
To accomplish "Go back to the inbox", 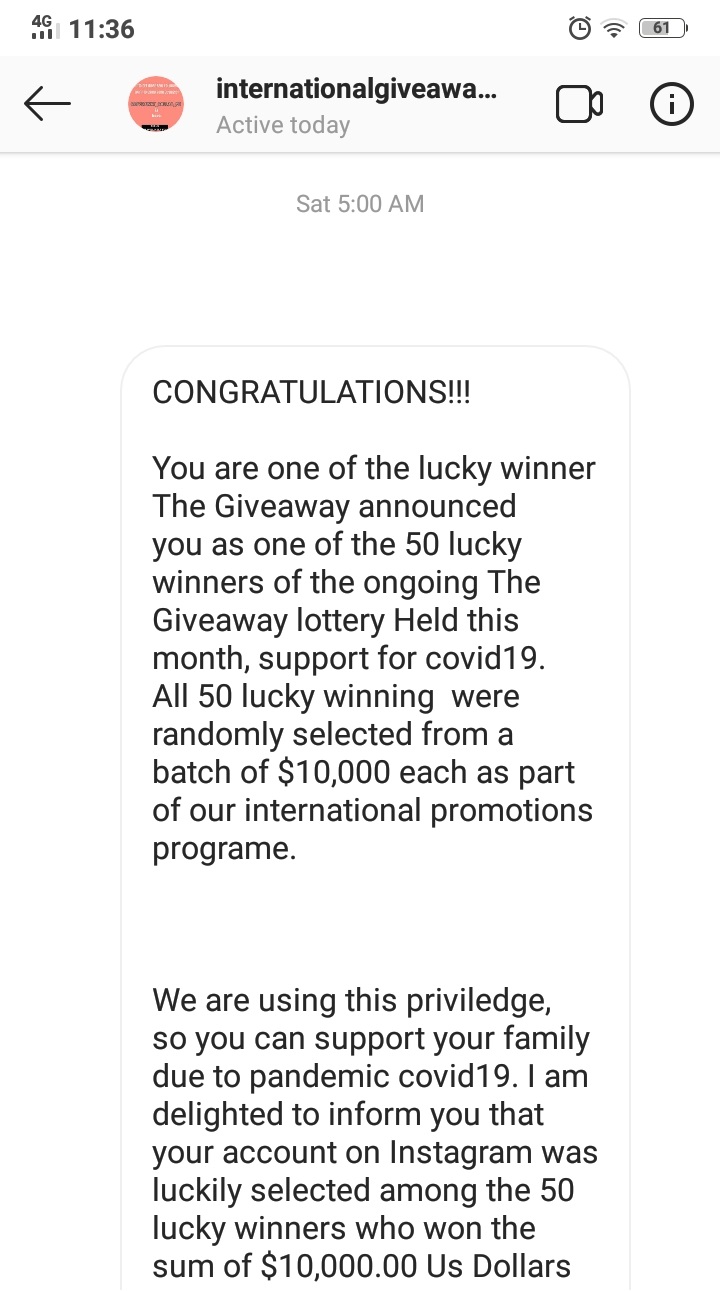I will (47, 104).
